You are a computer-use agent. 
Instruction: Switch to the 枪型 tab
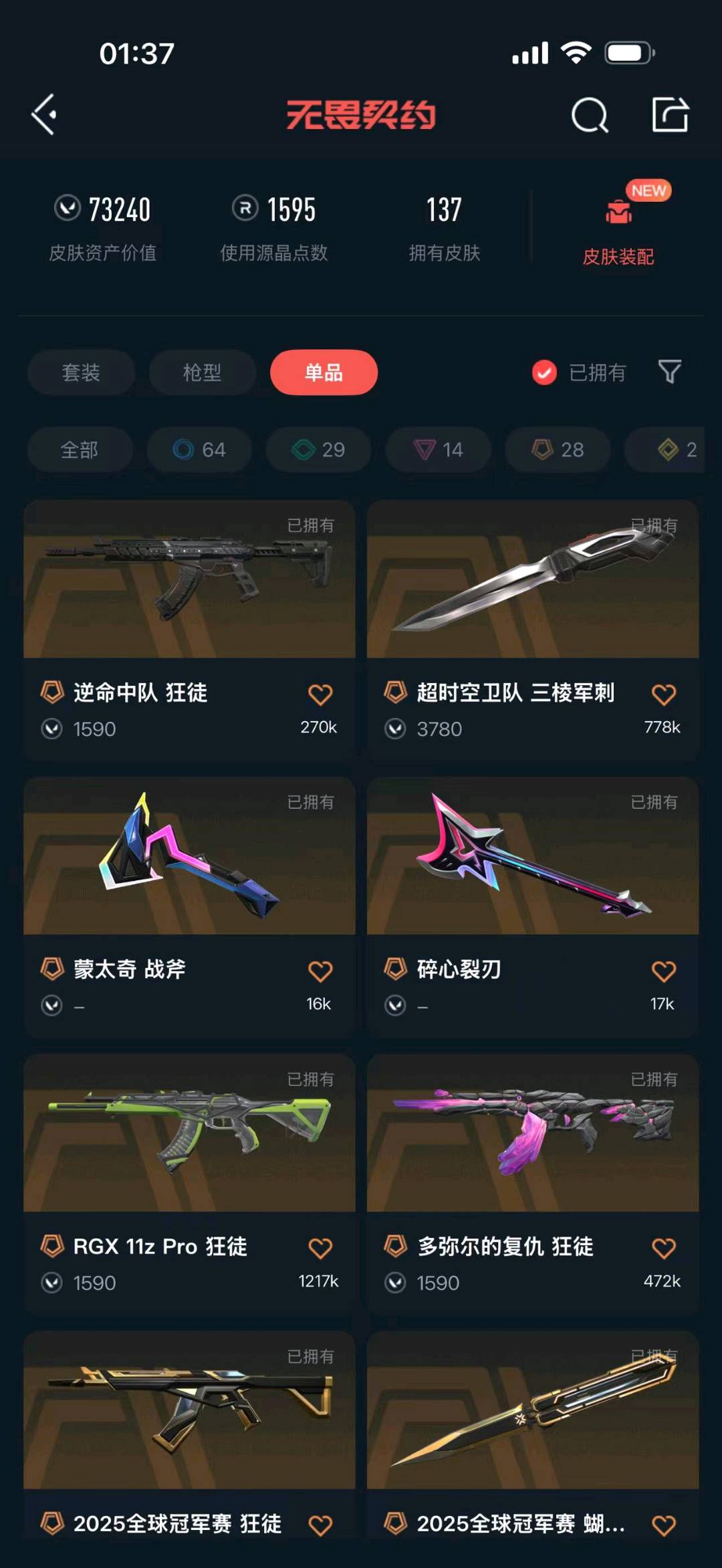click(x=202, y=372)
